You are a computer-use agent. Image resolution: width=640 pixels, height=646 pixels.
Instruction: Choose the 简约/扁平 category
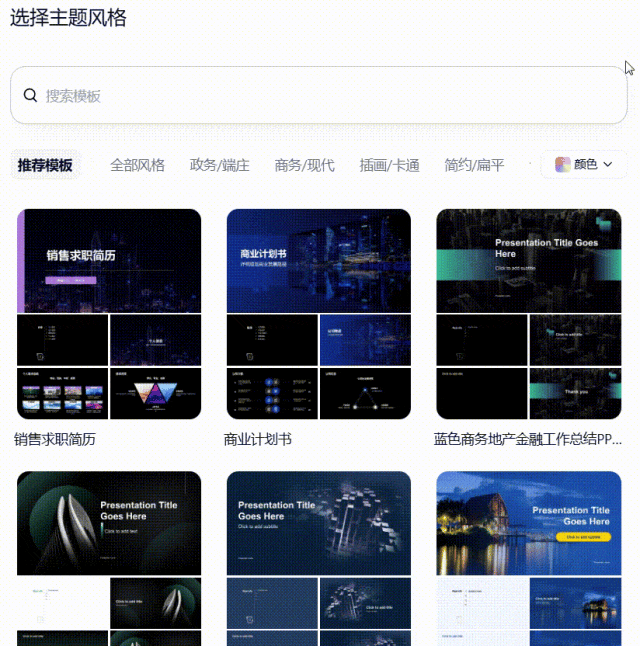pyautogui.click(x=474, y=165)
